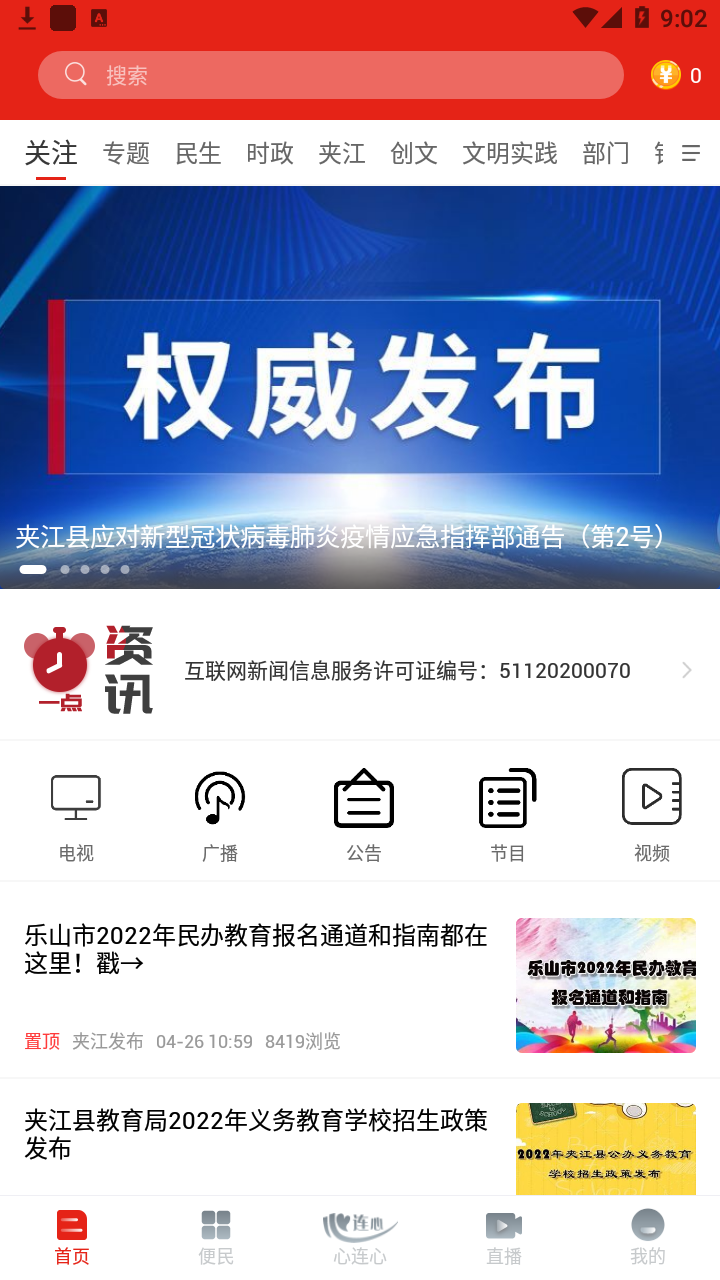The image size is (720, 1280).
Task: Tap the second carousel pagination dot
Action: coord(65,569)
